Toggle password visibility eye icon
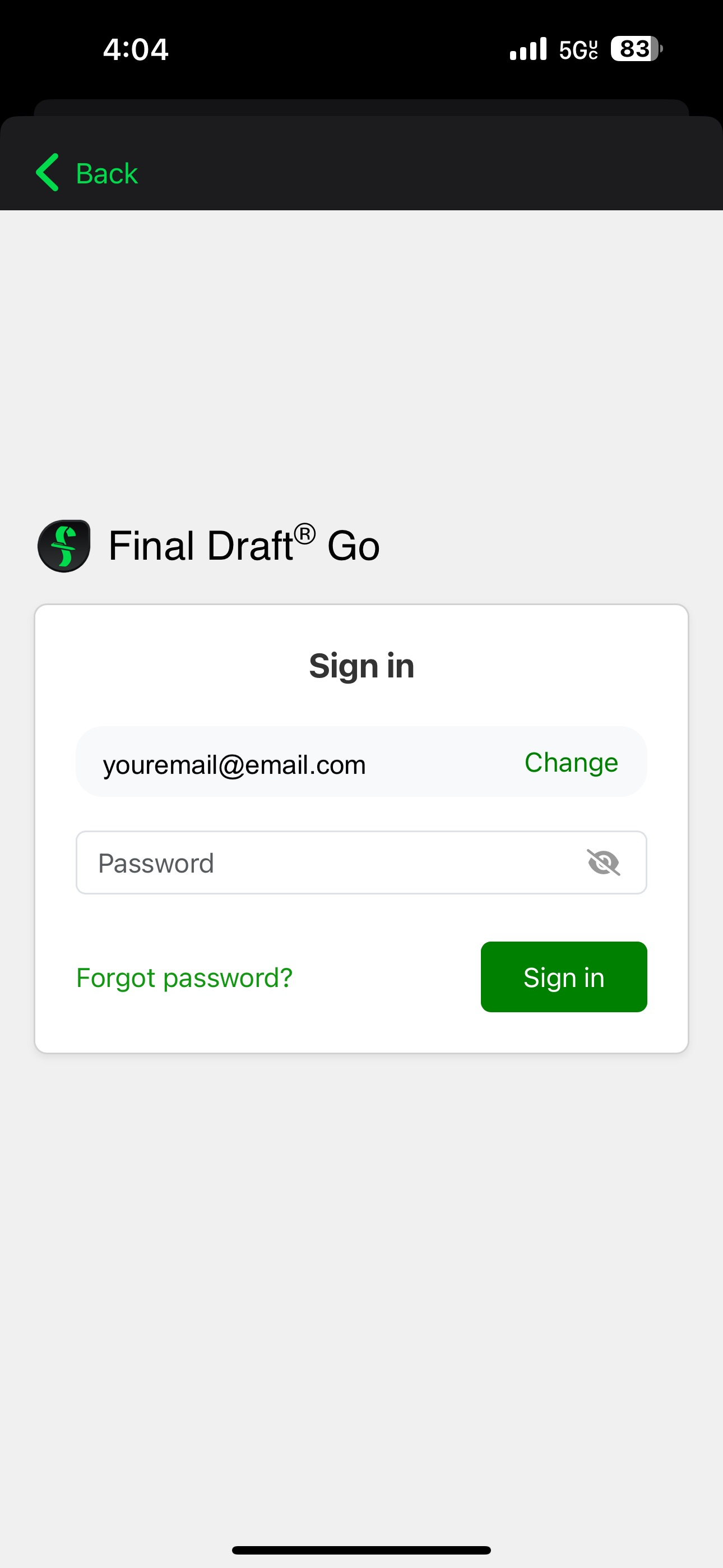723x1568 pixels. click(603, 863)
